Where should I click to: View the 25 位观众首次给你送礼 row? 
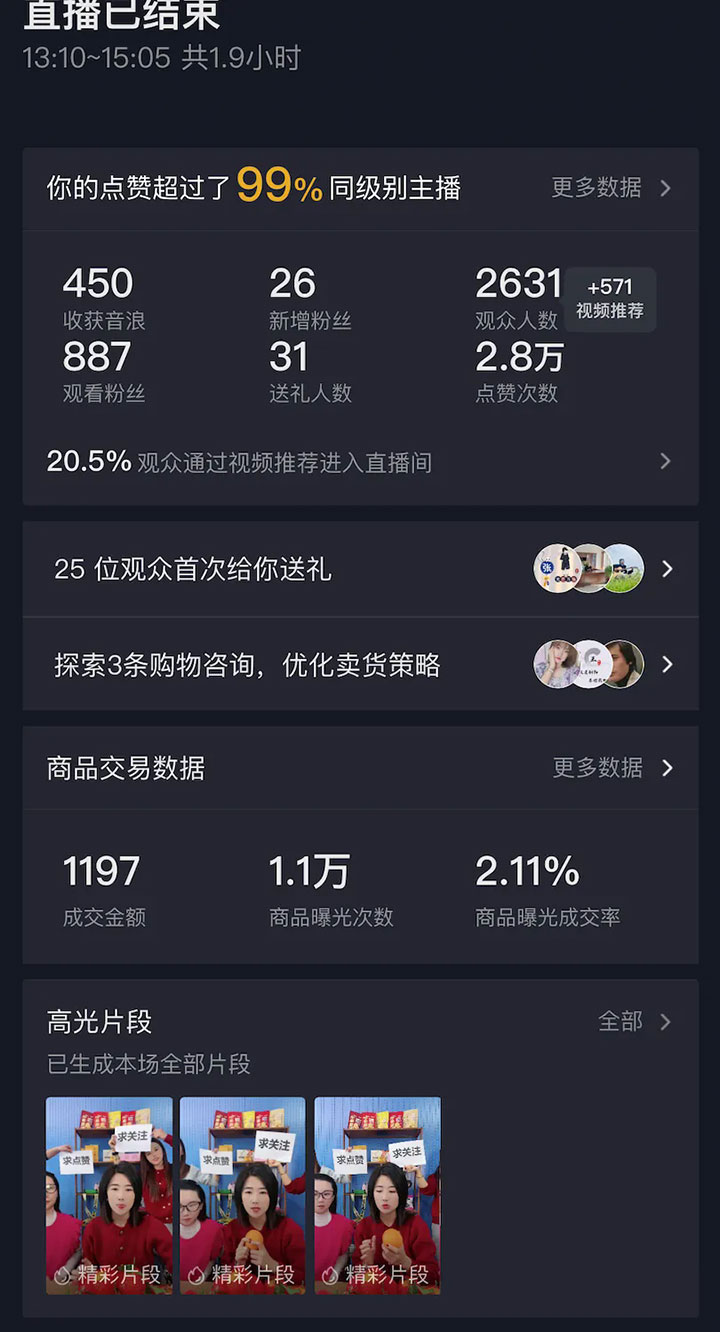360,569
